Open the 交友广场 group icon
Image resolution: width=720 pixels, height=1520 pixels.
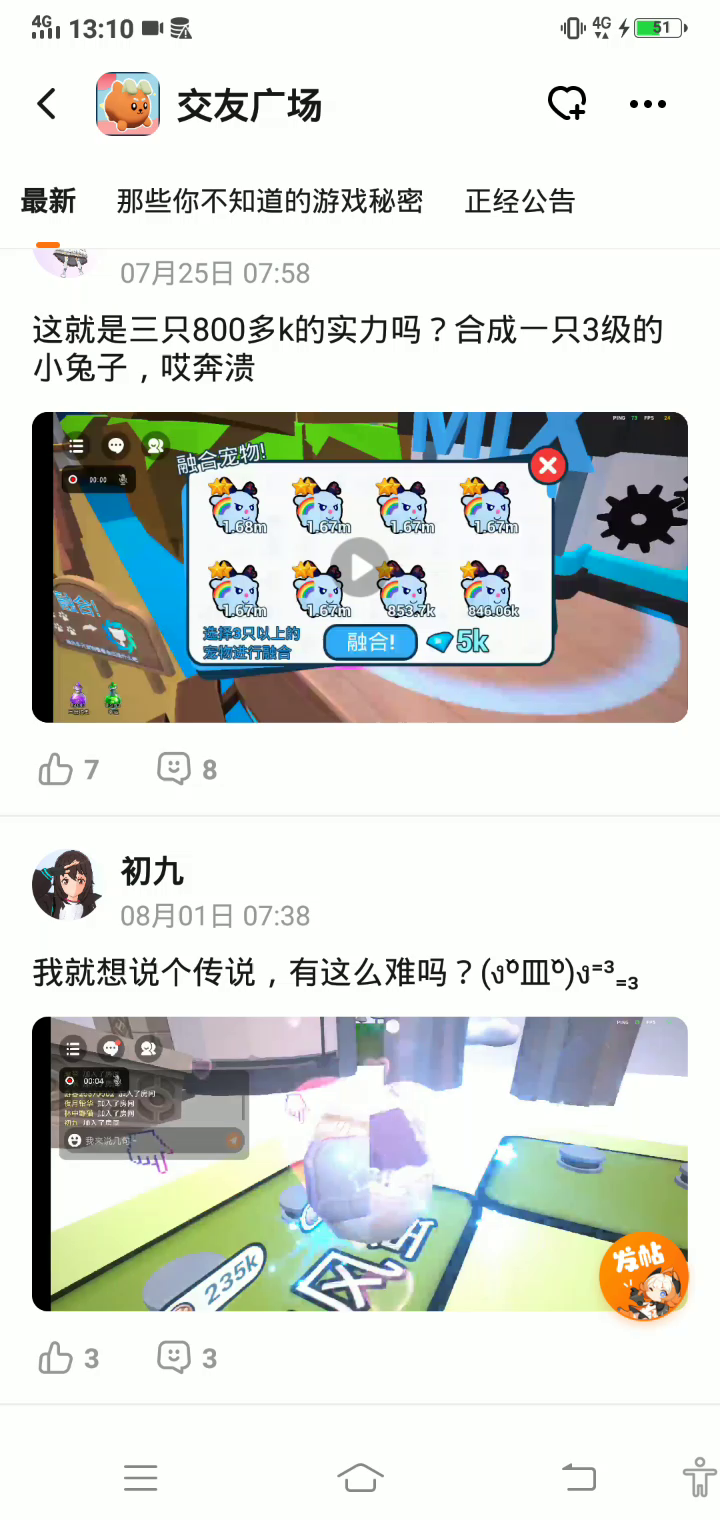[128, 104]
